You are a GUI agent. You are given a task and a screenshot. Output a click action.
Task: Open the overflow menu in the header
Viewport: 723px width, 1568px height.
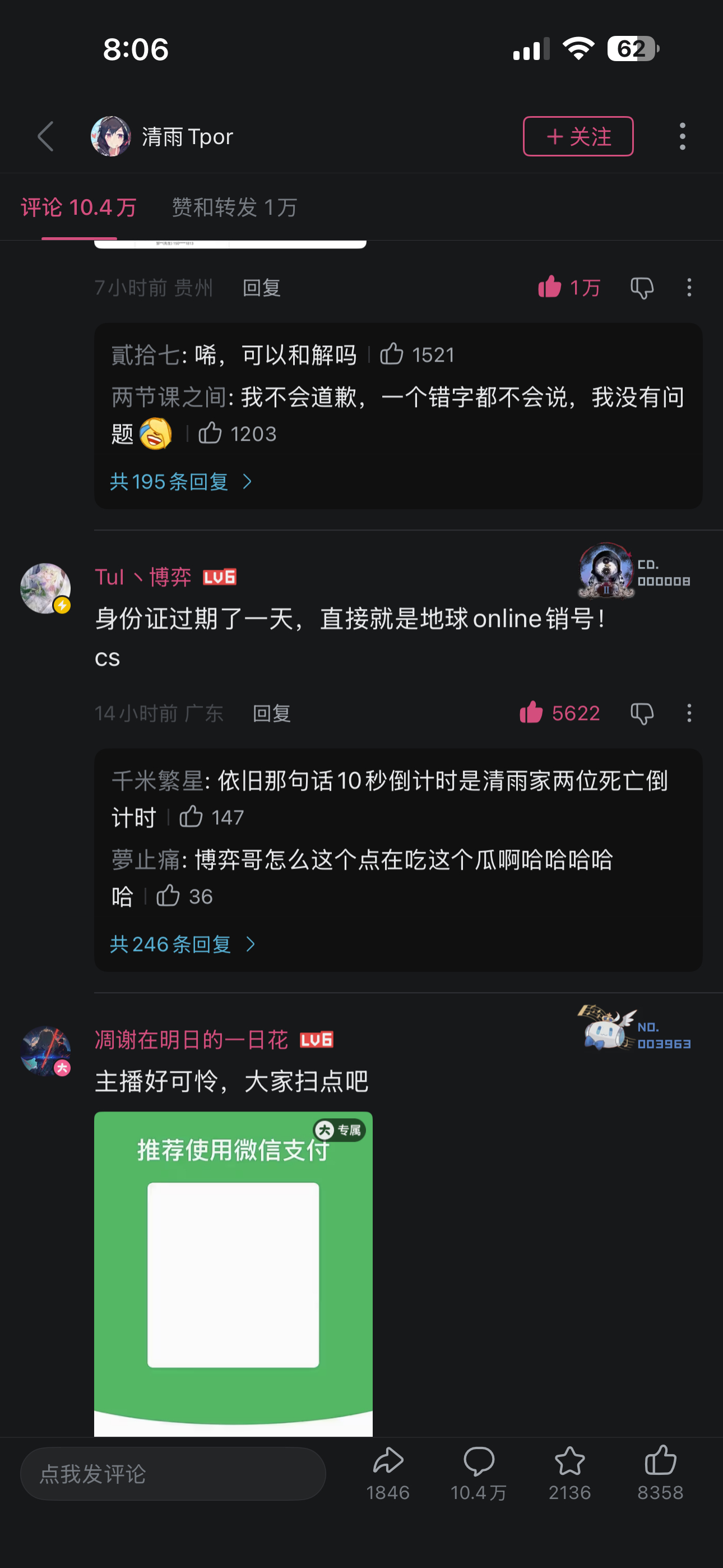pyautogui.click(x=682, y=136)
